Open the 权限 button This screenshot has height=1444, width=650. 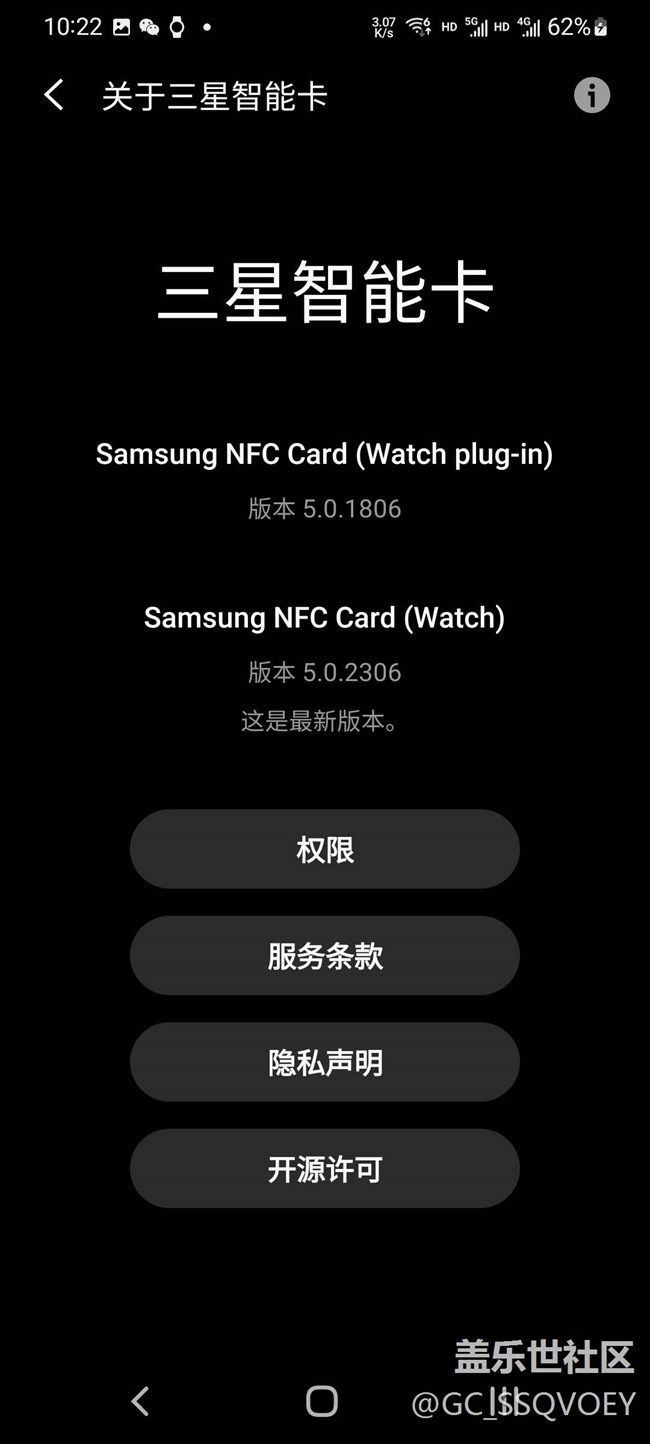[x=324, y=850]
